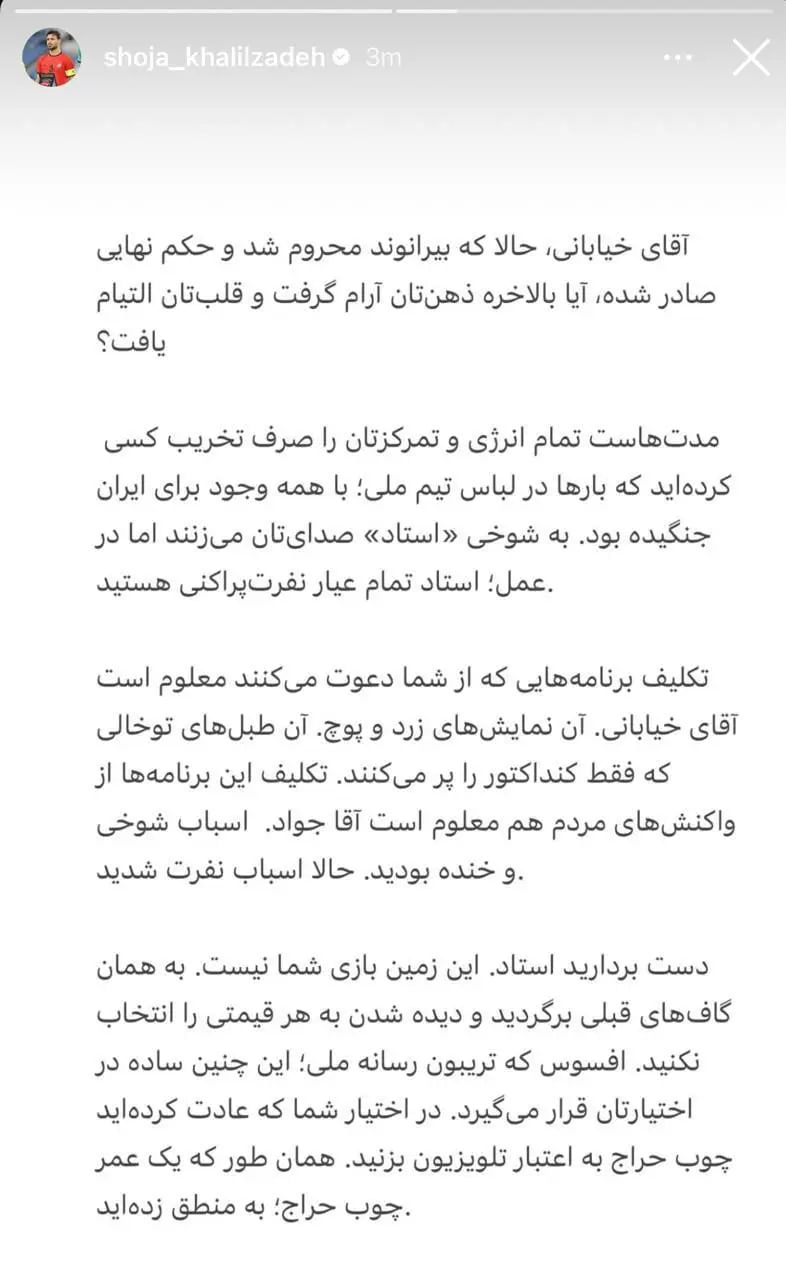
Task: Open shoja_khalilzadeh's profile picture
Action: 51,58
